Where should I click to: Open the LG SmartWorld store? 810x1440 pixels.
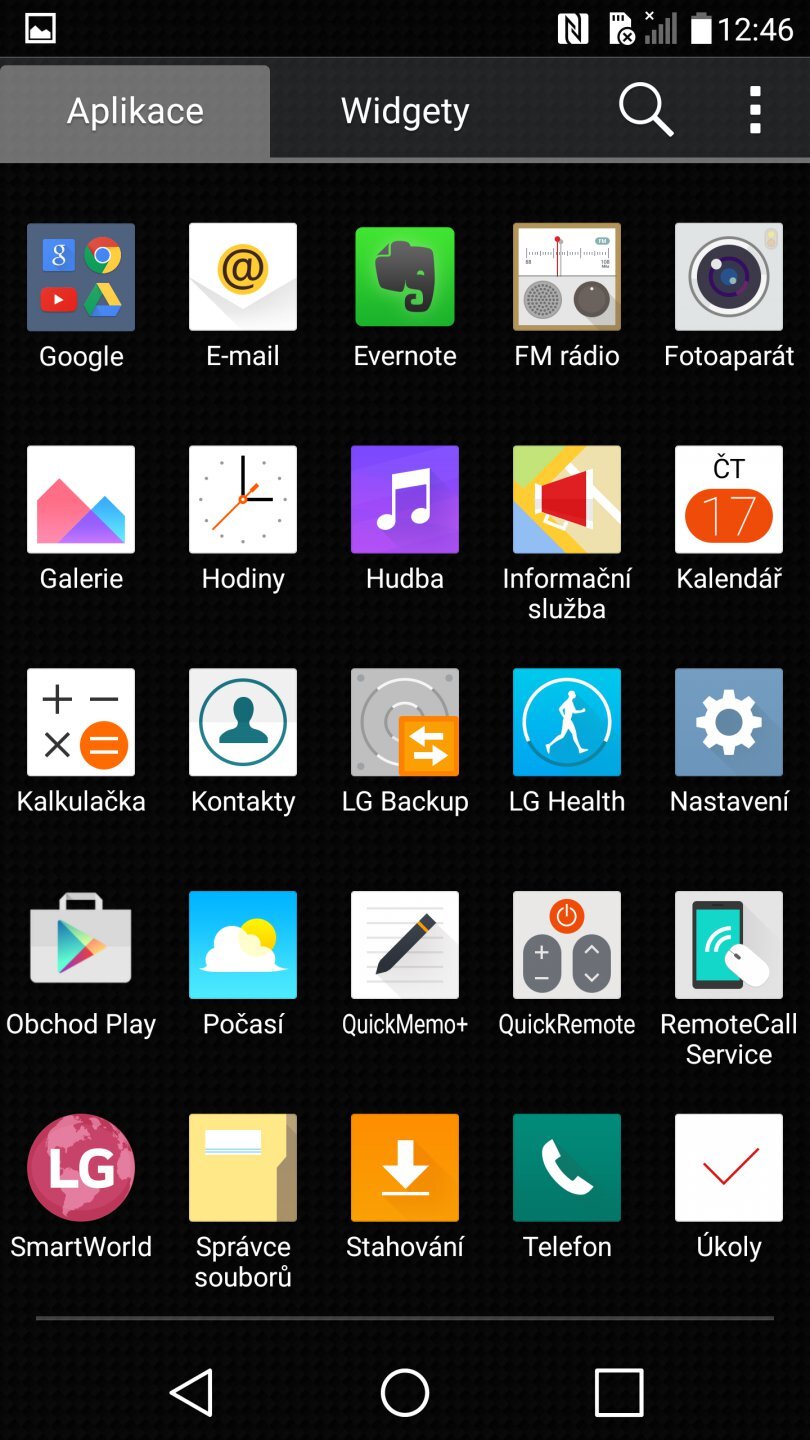point(80,1167)
